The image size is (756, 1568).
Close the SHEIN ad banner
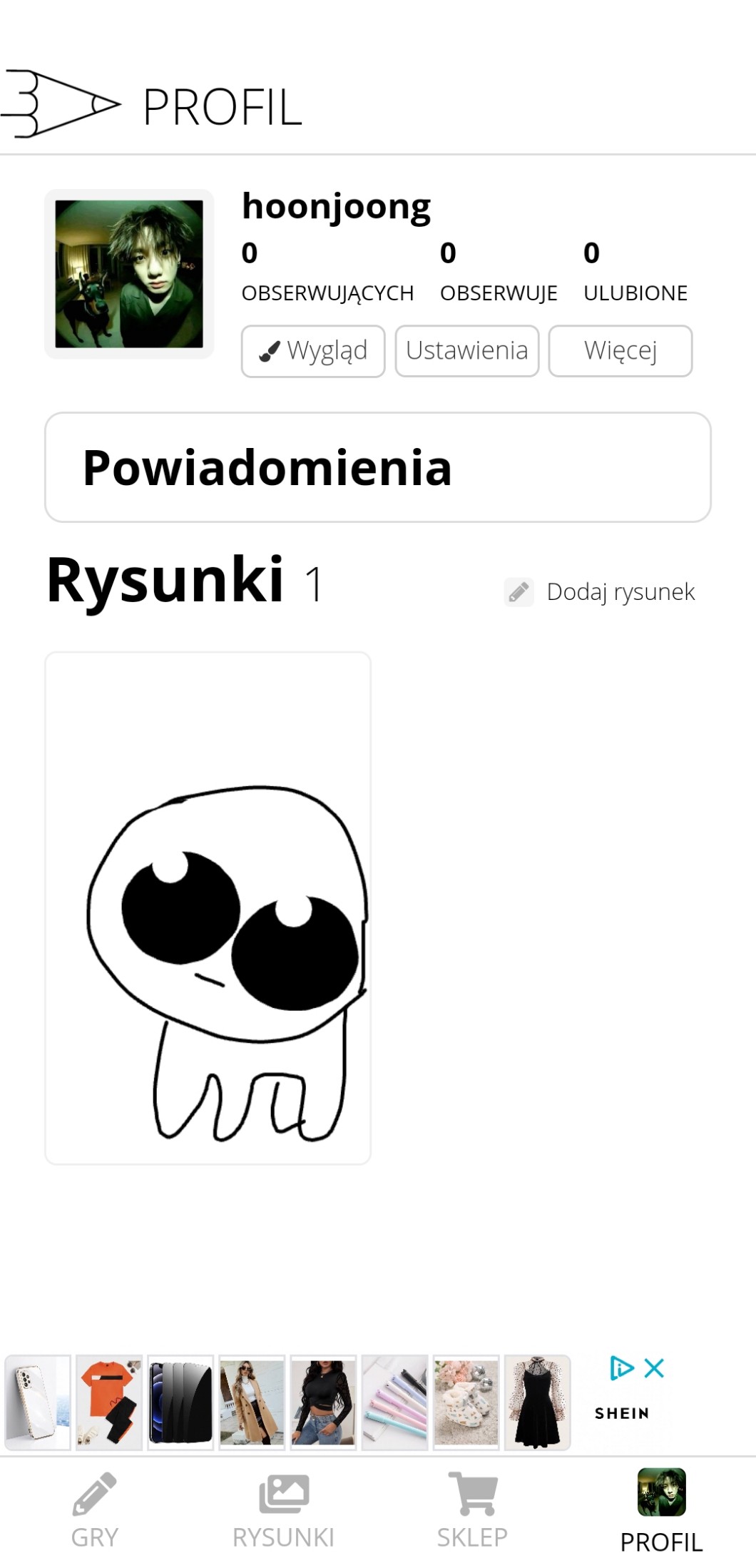[654, 1368]
